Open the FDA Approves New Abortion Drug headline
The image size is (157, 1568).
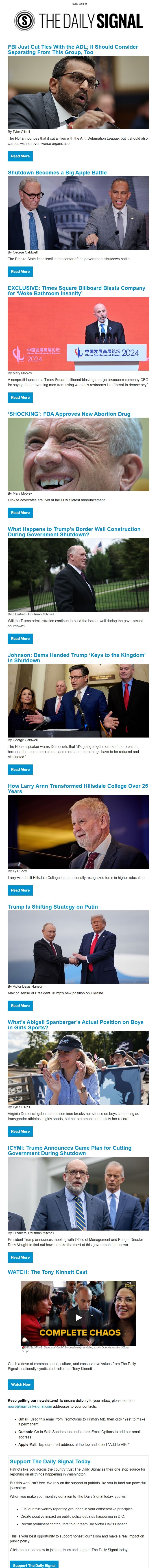click(x=69, y=414)
